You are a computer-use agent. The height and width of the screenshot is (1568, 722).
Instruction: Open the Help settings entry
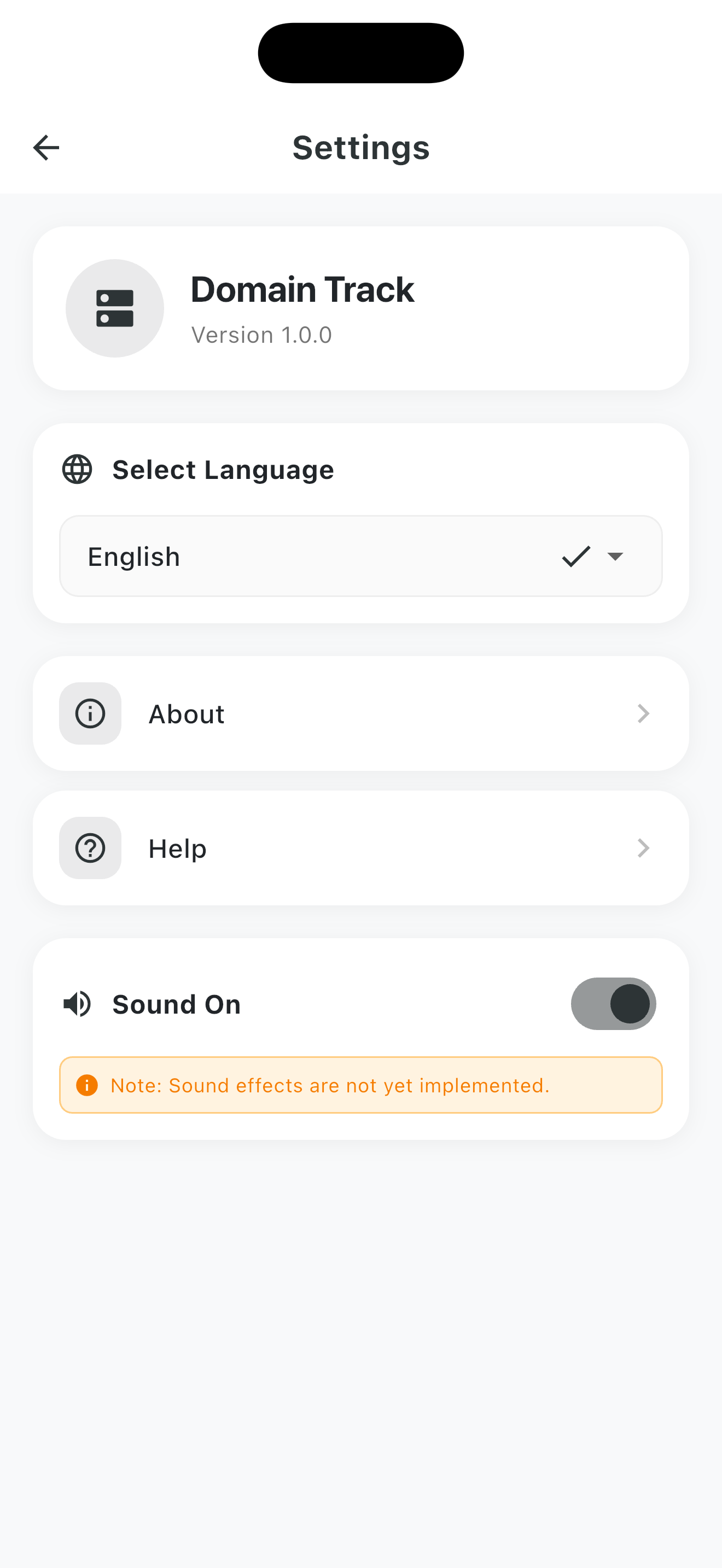[x=360, y=848]
